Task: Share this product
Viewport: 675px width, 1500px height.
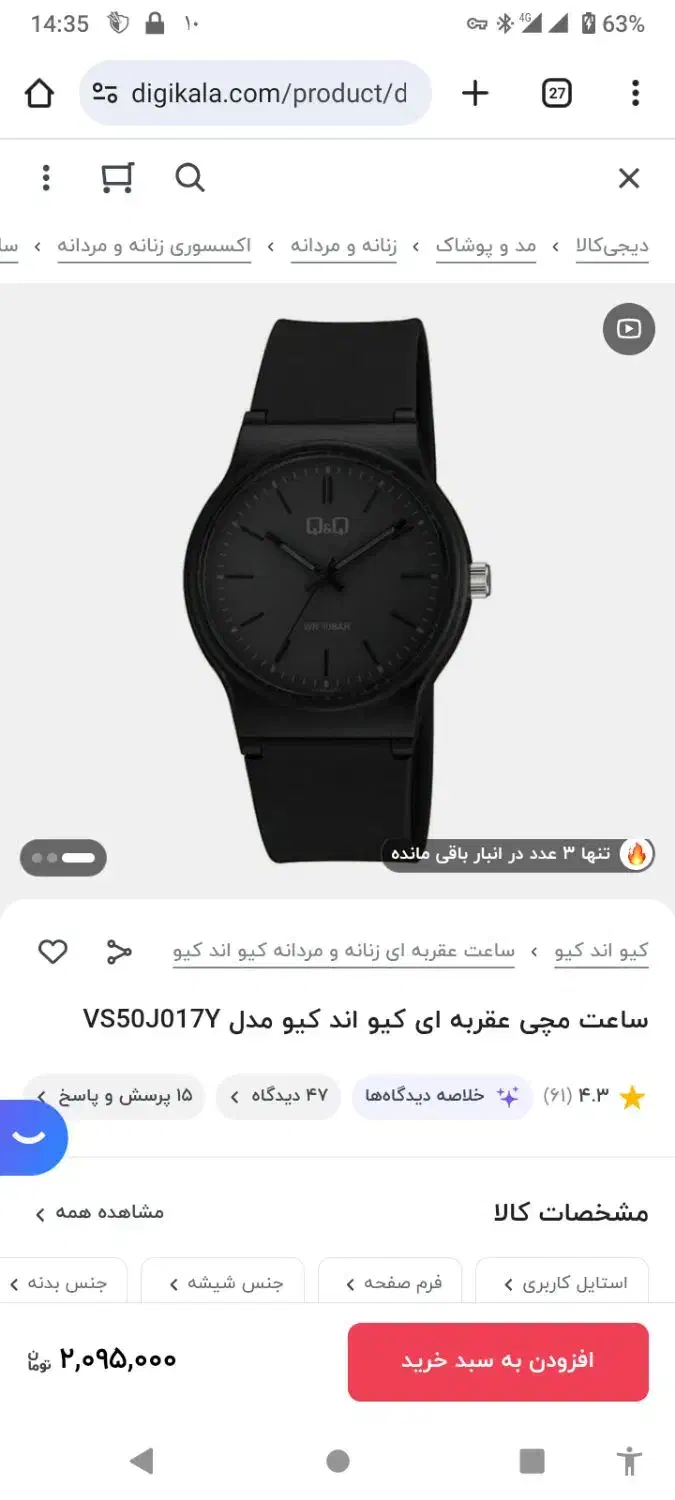Action: pos(119,951)
